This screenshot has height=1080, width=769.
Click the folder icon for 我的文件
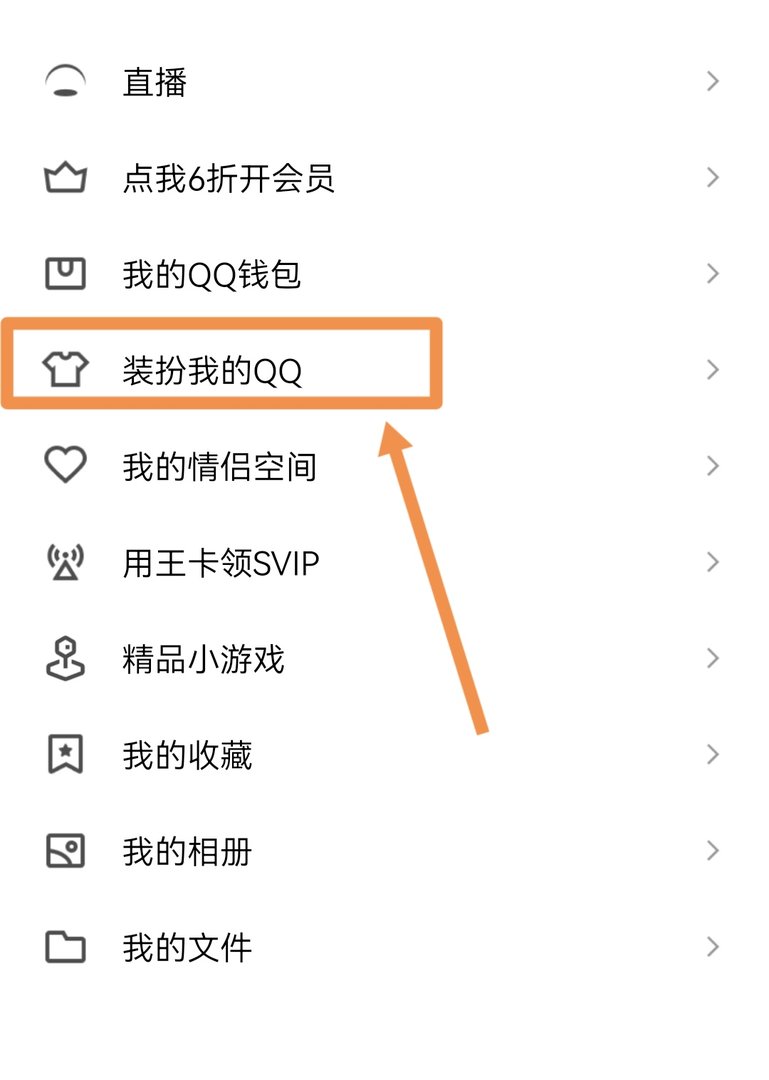(64, 947)
